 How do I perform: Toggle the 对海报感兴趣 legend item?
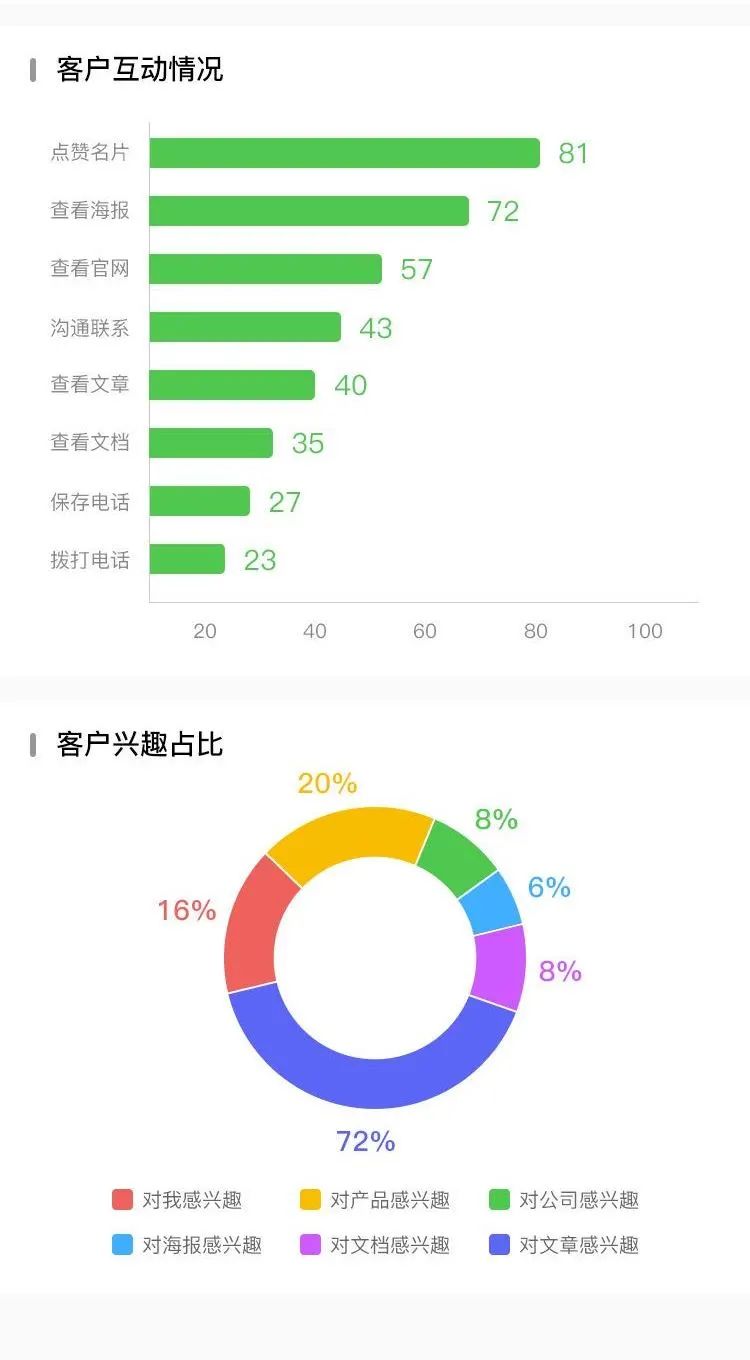pyautogui.click(x=188, y=1245)
